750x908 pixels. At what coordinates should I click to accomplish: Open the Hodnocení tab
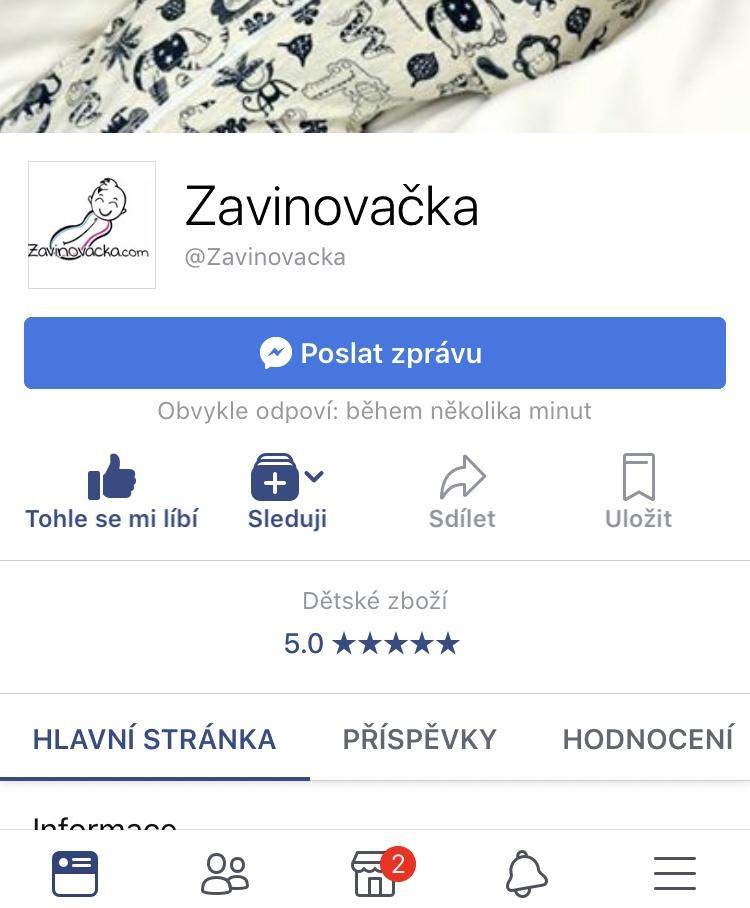click(x=648, y=739)
